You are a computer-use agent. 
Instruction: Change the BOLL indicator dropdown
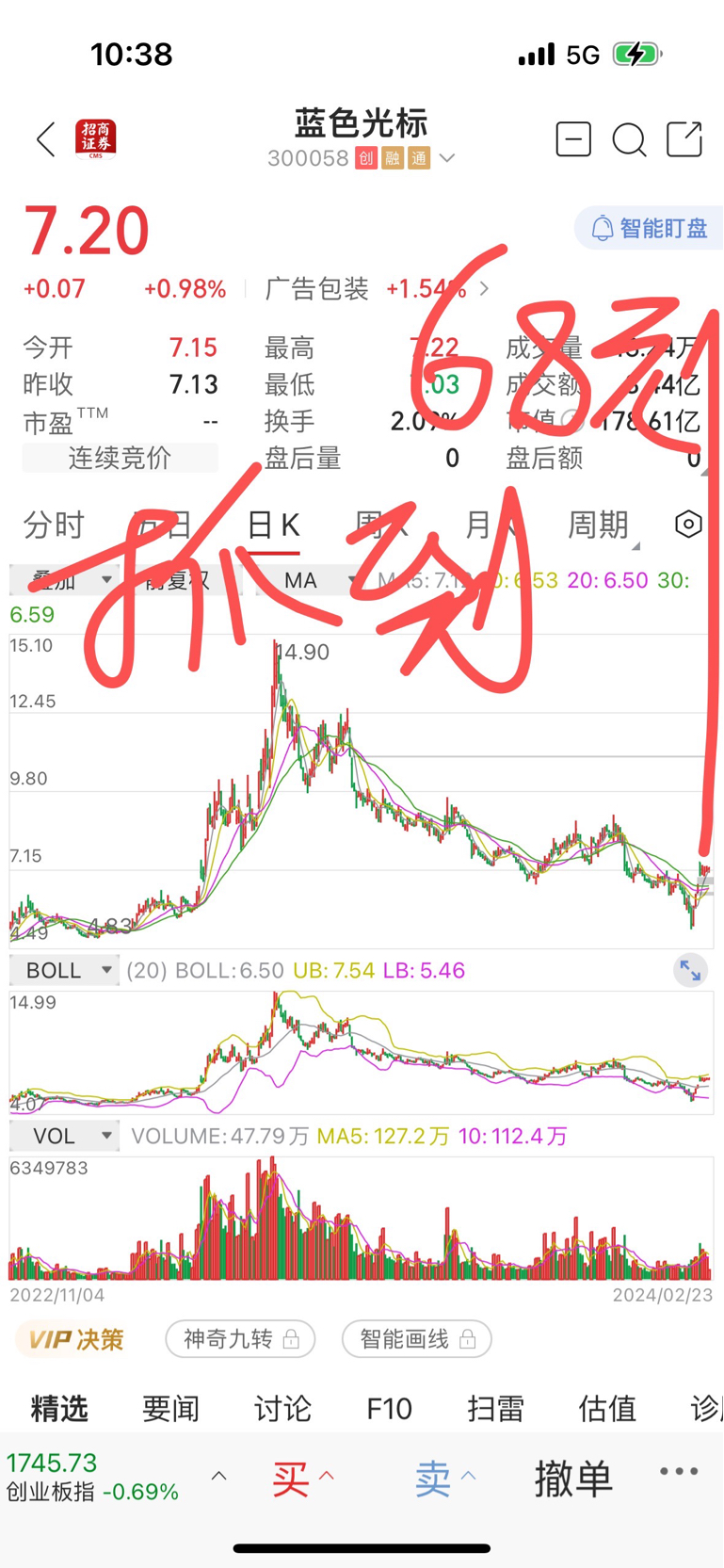click(64, 970)
